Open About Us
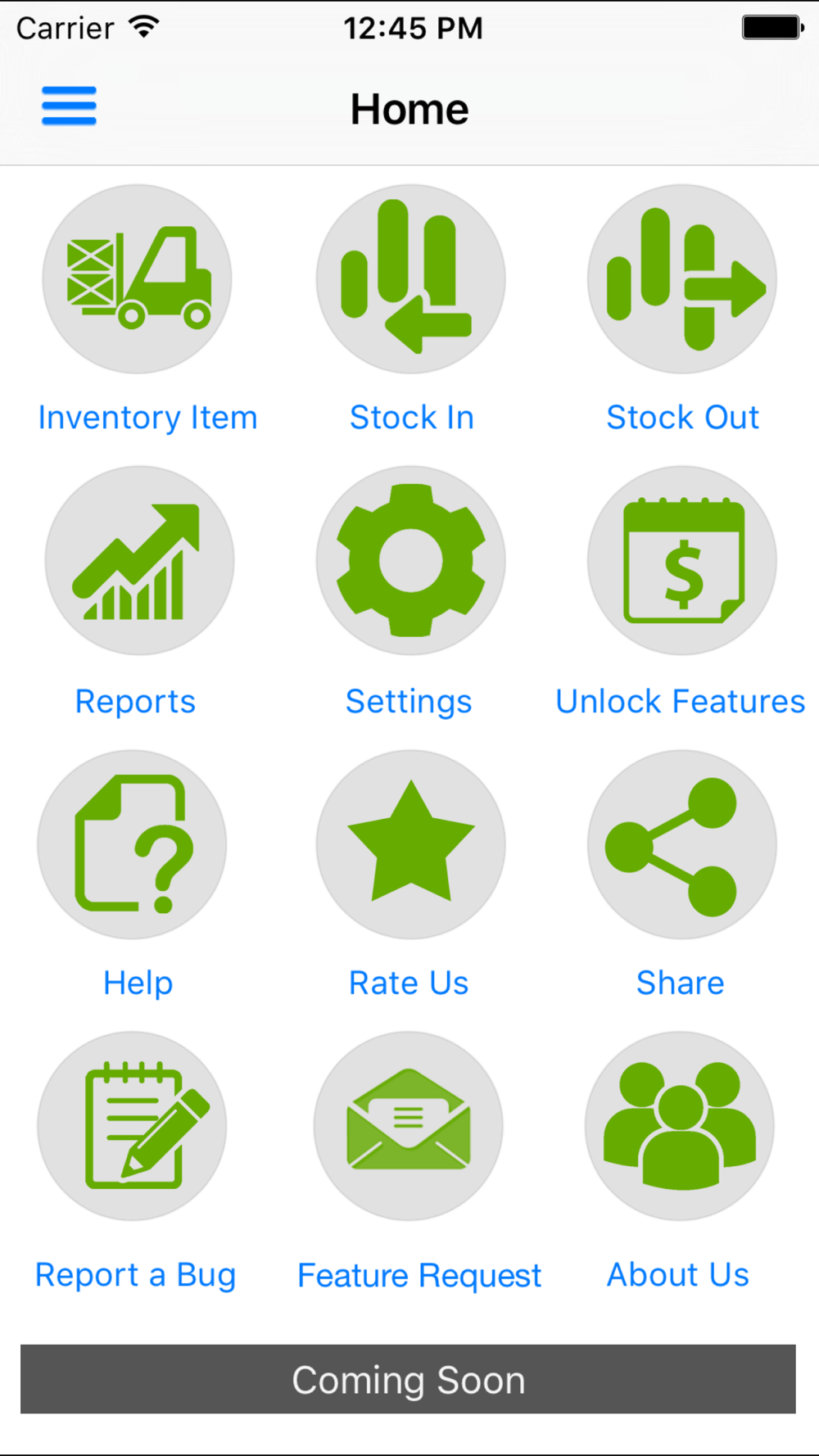This screenshot has width=819, height=1456. (x=680, y=1126)
